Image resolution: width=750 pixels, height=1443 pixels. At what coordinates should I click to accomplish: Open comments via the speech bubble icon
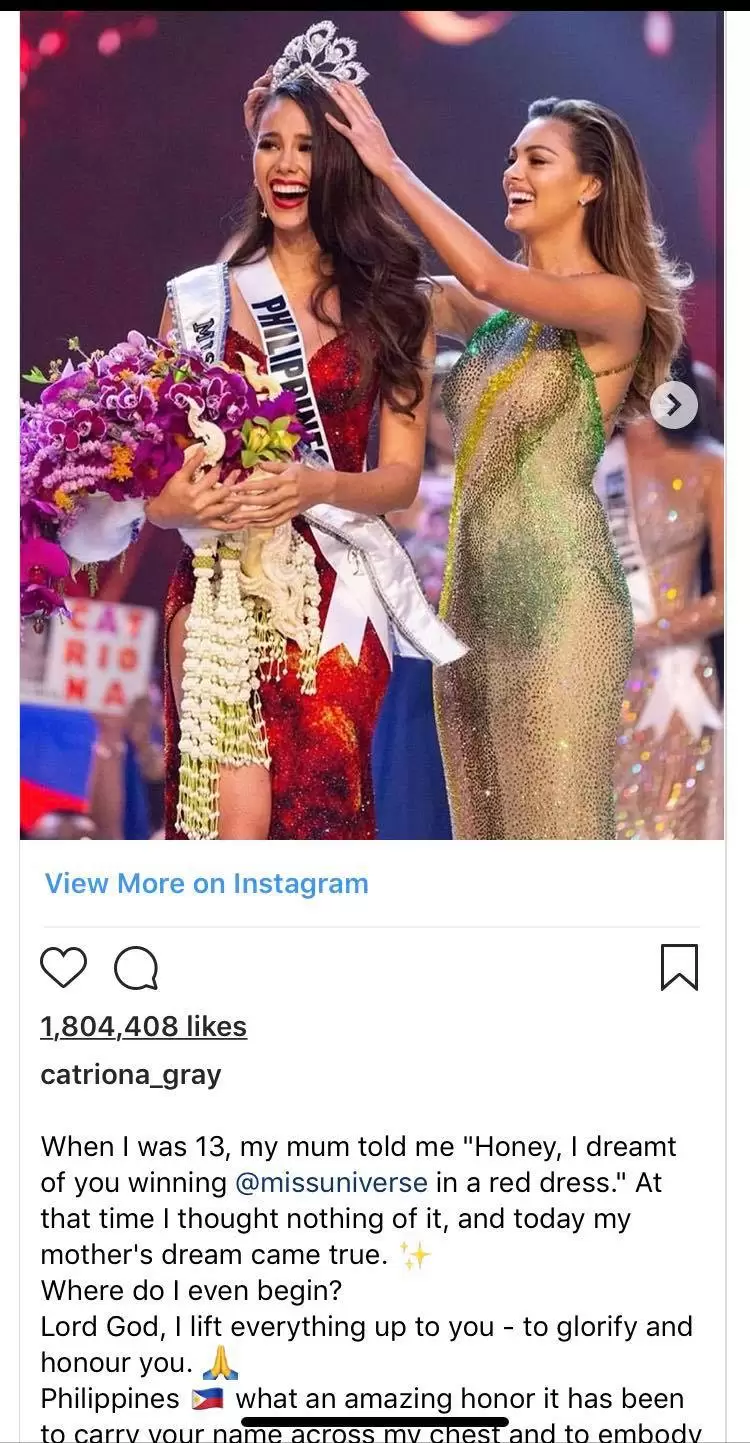point(136,968)
